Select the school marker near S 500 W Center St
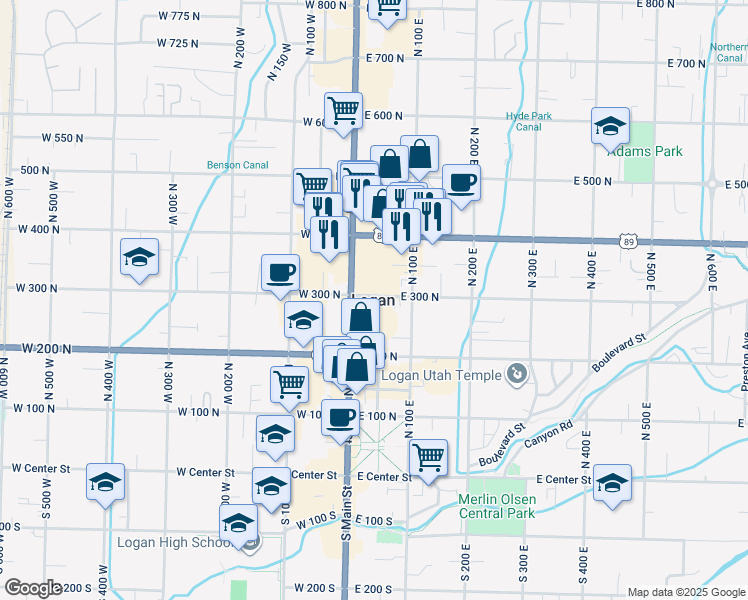Image resolution: width=748 pixels, height=600 pixels. click(x=105, y=482)
